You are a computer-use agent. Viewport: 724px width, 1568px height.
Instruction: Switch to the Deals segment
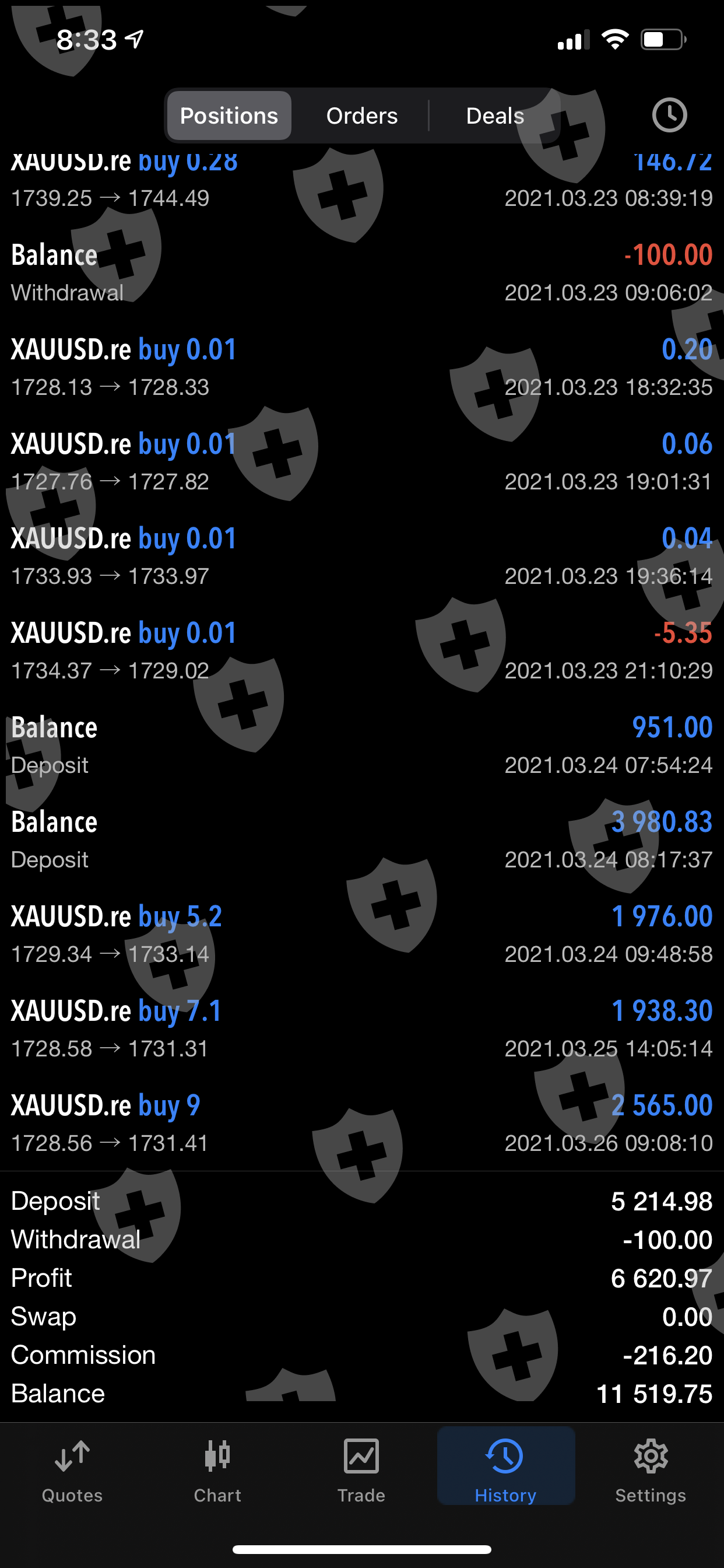(495, 116)
